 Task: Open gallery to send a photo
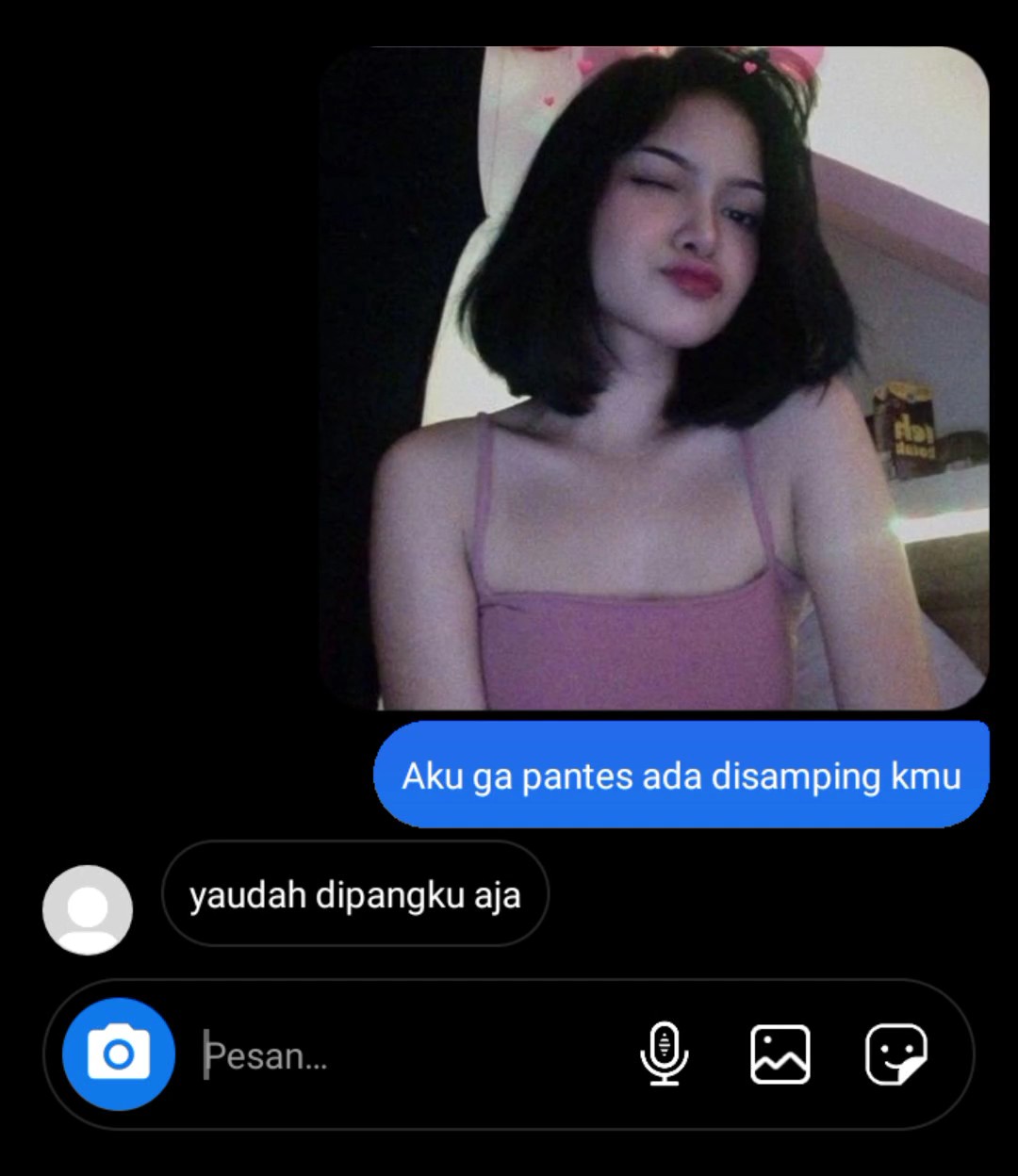(x=780, y=1053)
